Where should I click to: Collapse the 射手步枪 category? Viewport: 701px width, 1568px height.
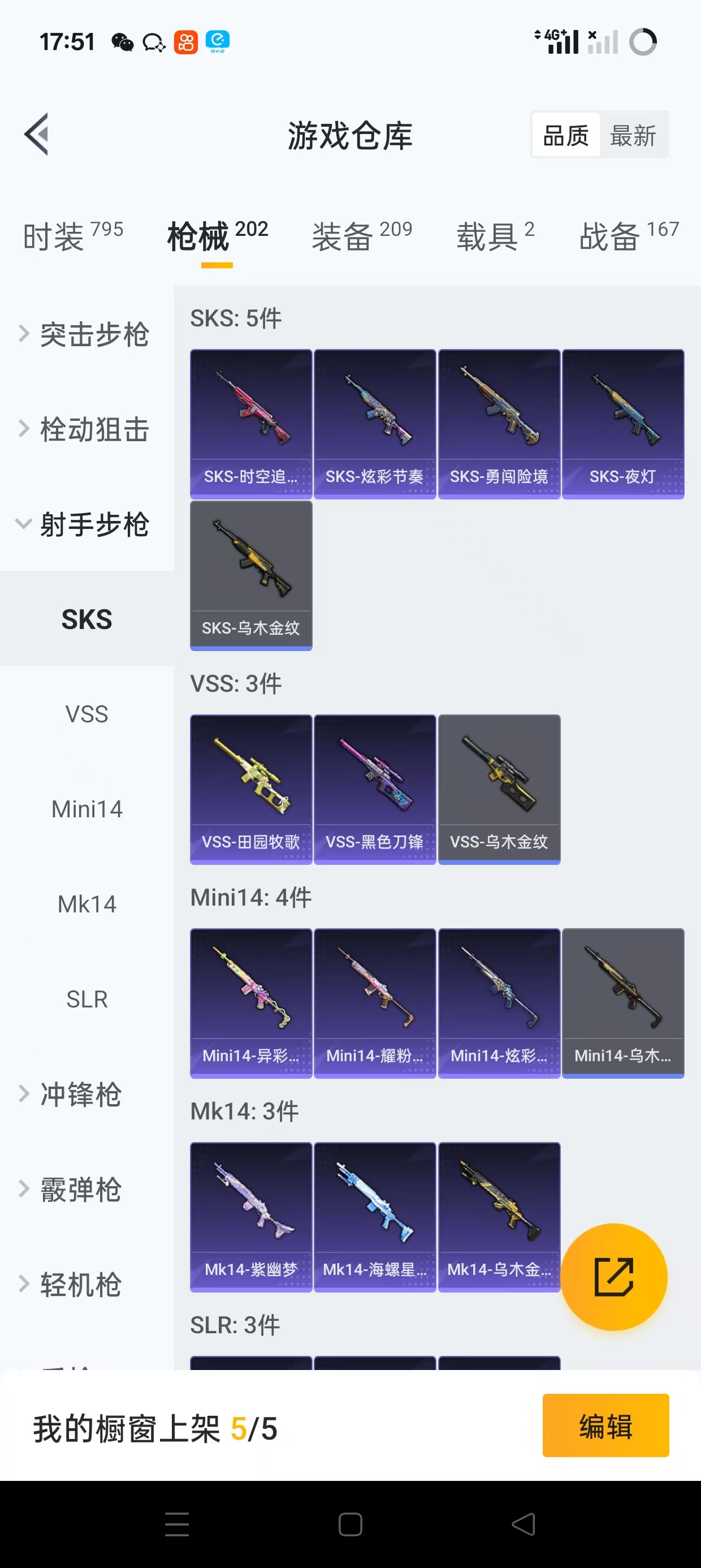pyautogui.click(x=86, y=524)
